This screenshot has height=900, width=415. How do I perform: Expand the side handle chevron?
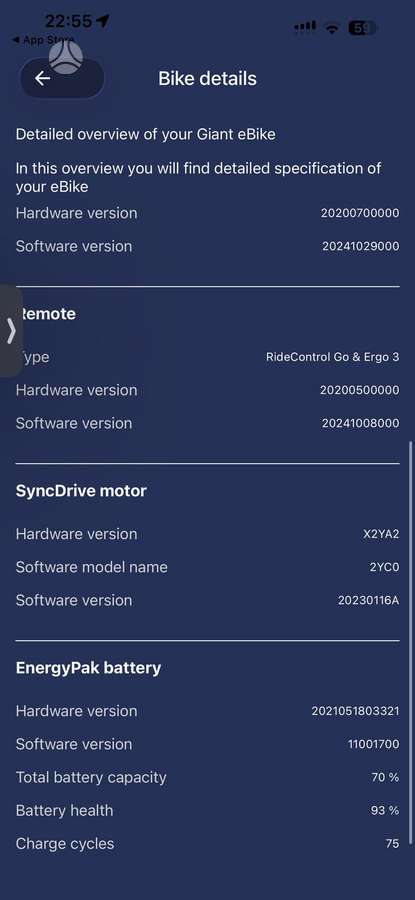tap(11, 331)
